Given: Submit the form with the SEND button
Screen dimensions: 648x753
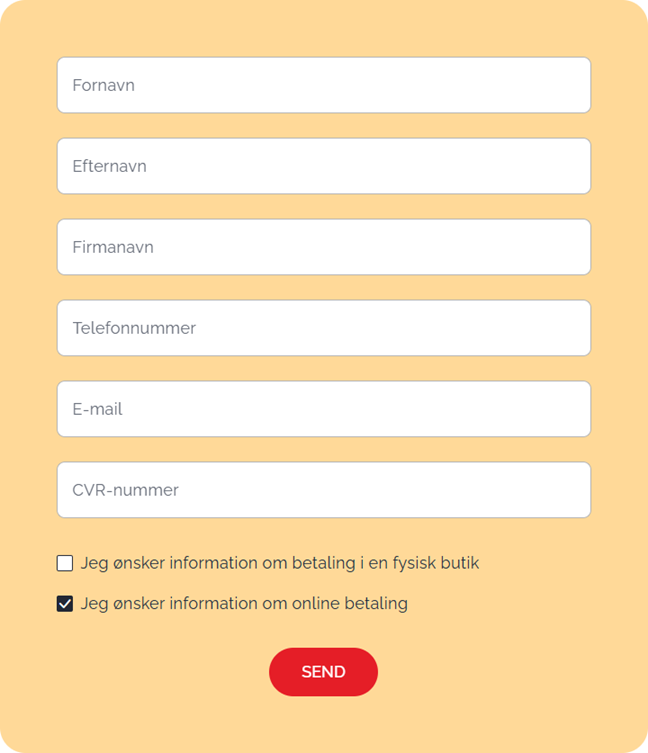Looking at the screenshot, I should point(323,672).
